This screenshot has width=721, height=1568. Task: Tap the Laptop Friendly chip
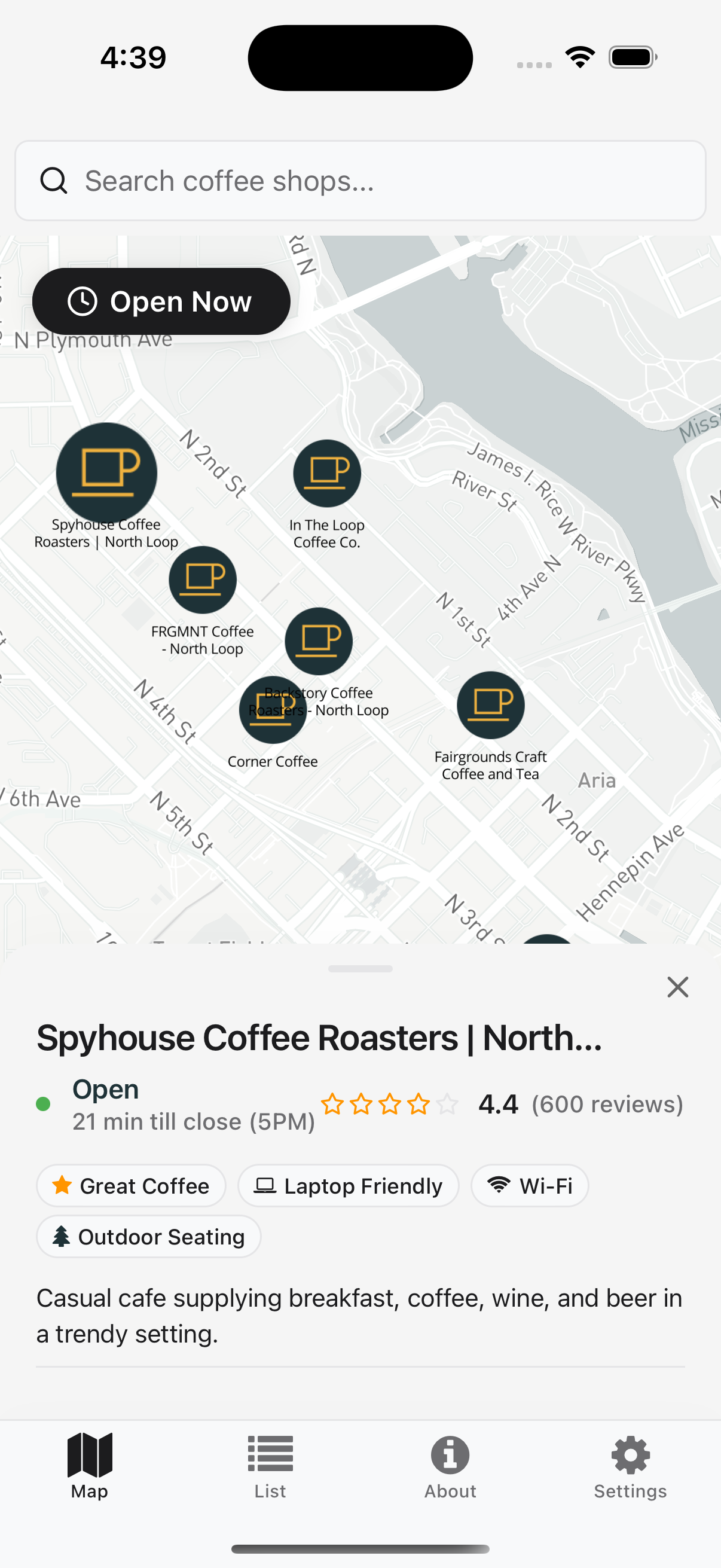(349, 1185)
